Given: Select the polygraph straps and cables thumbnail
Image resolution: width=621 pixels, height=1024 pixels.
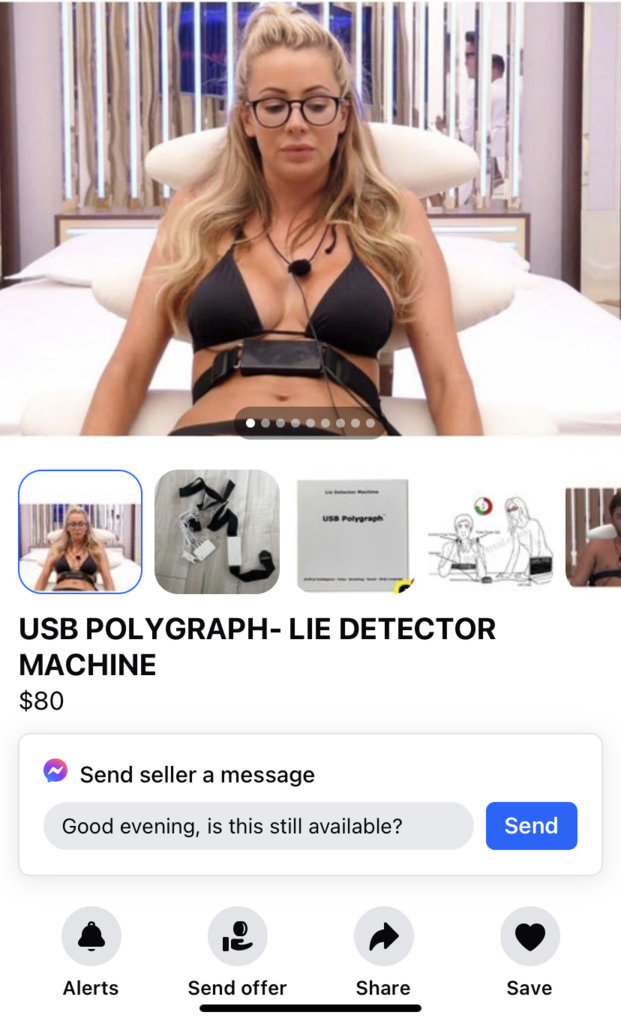Looking at the screenshot, I should point(217,531).
